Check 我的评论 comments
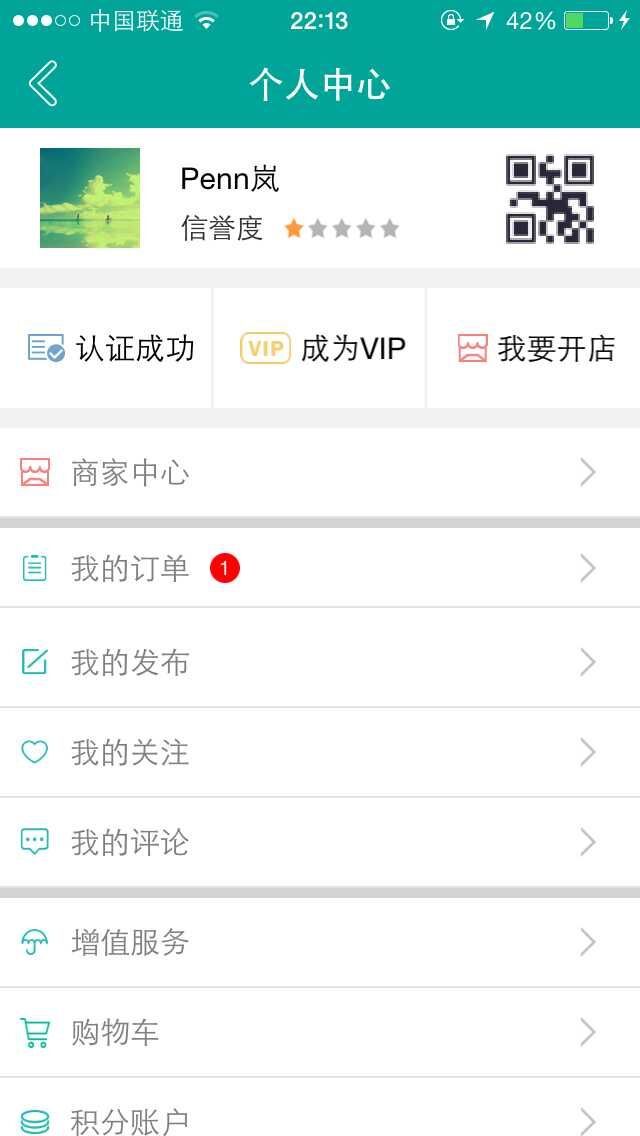640x1136 pixels. [320, 842]
